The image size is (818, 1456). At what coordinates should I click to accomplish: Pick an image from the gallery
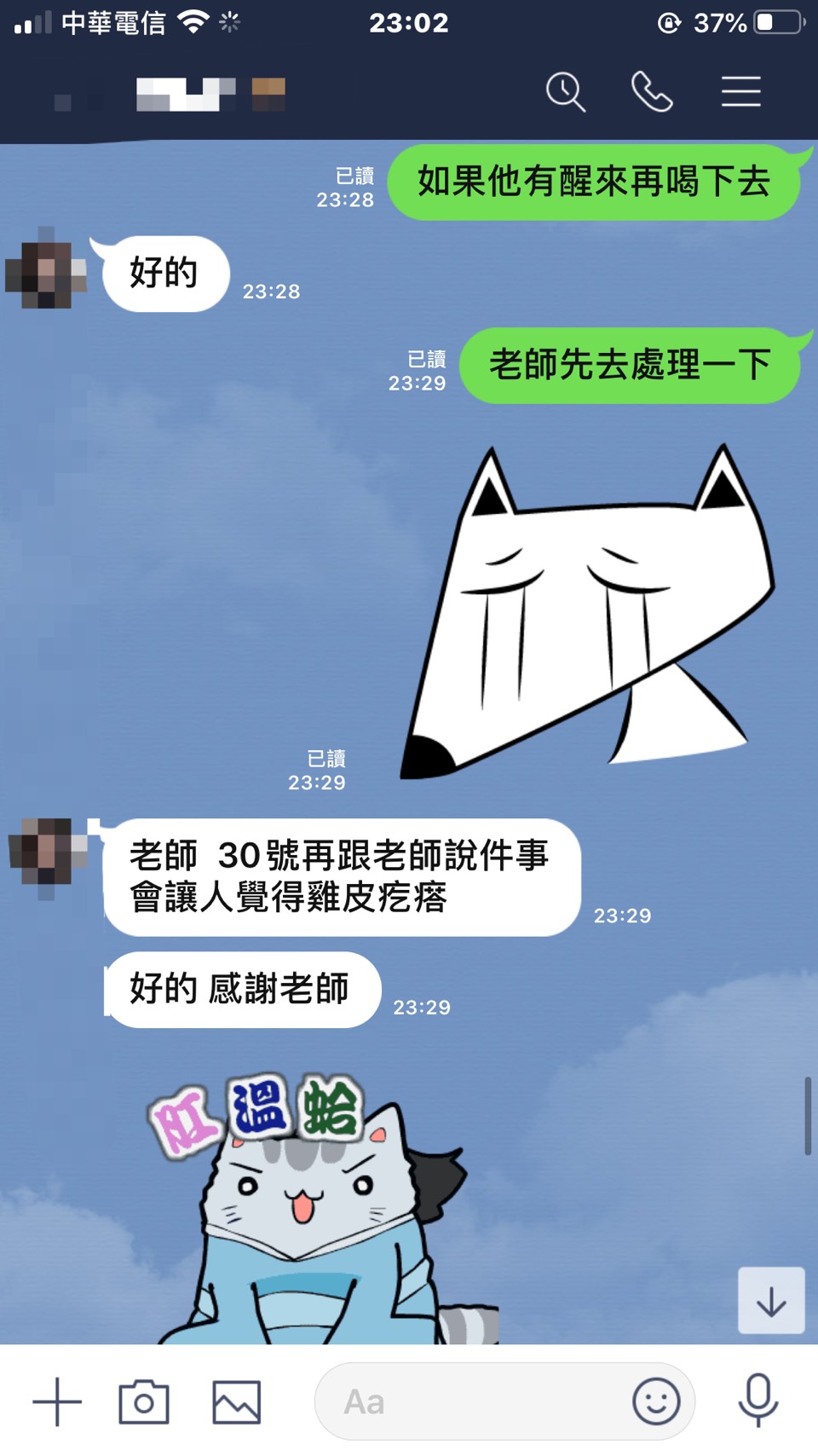pos(236,1401)
